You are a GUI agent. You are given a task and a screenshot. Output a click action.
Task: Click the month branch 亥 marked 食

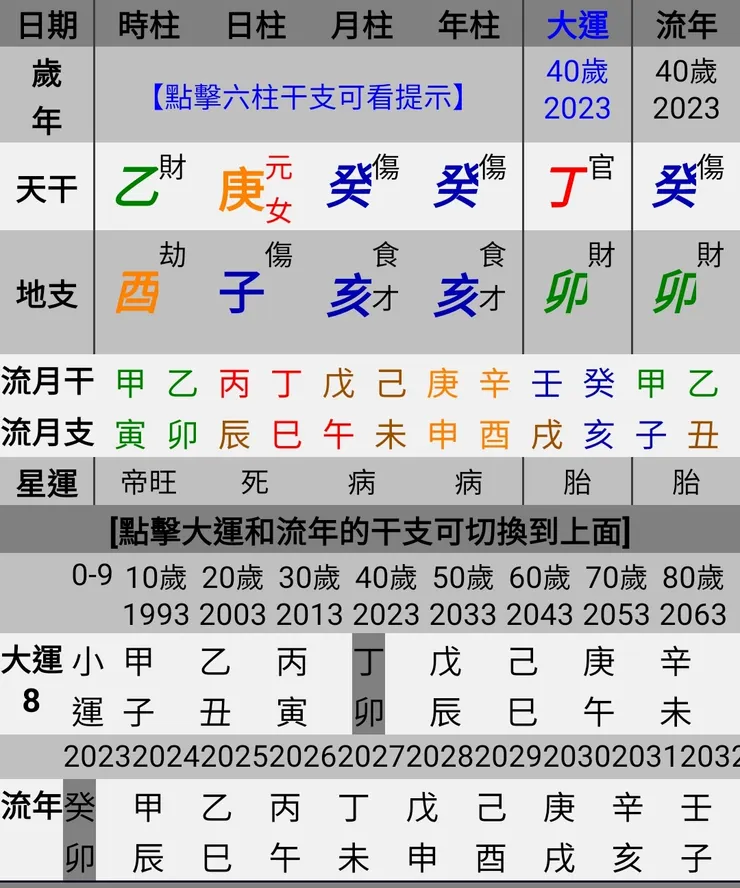(350, 290)
